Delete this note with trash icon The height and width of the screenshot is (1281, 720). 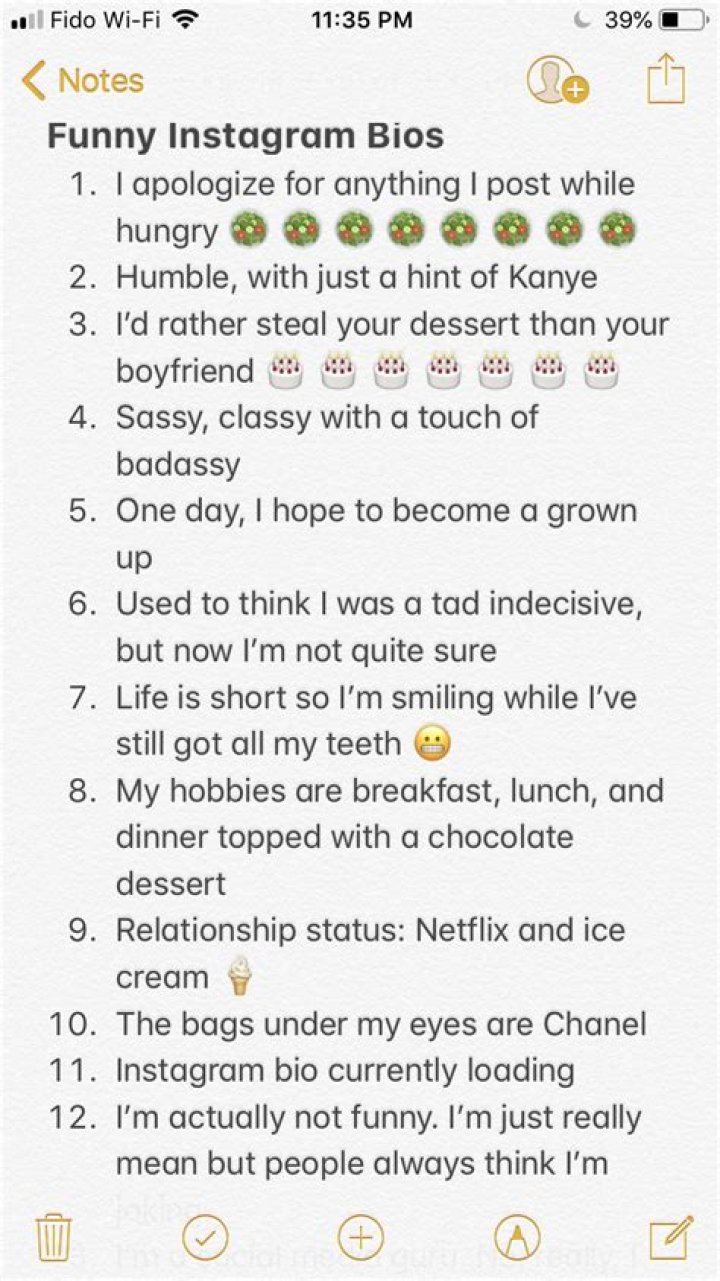[x=52, y=1238]
